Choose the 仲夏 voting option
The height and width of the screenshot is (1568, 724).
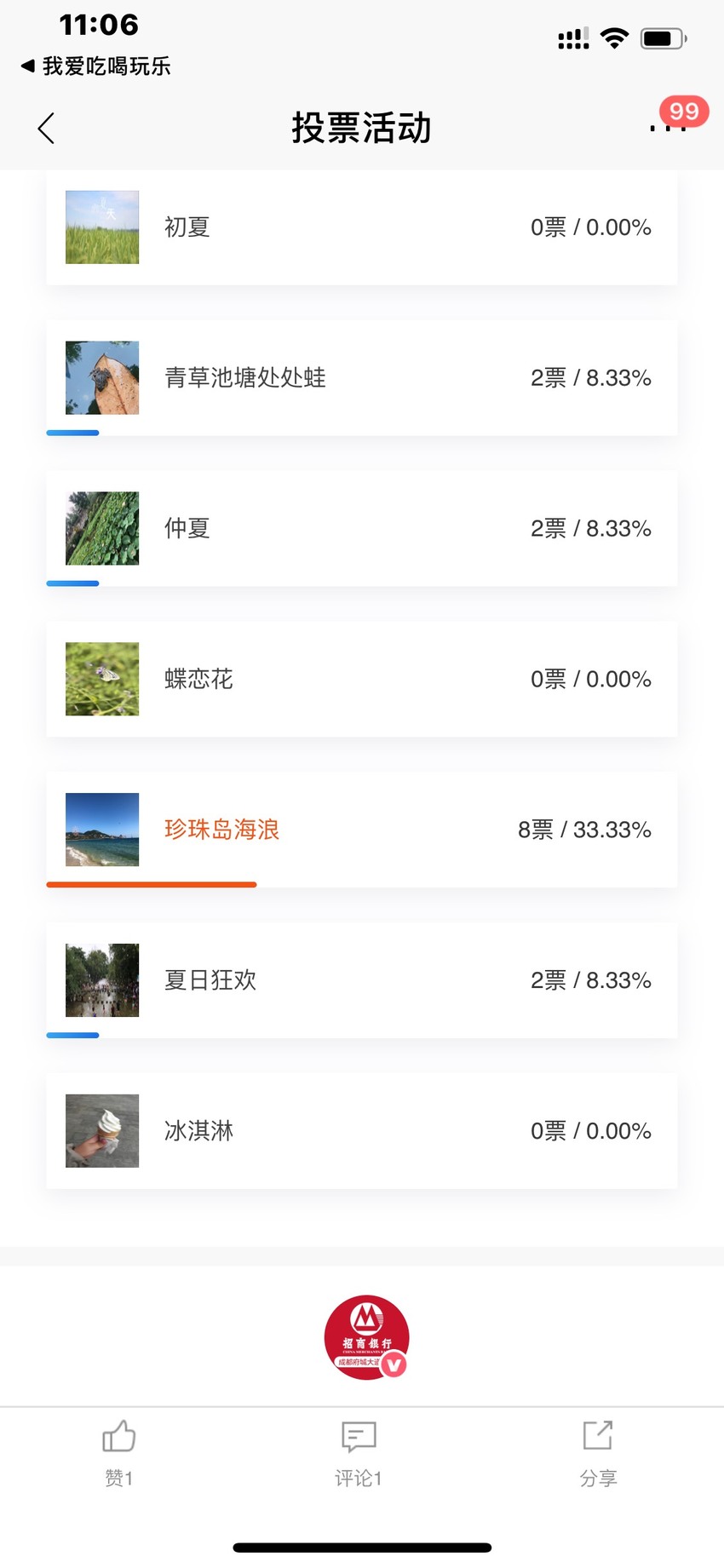tap(362, 529)
